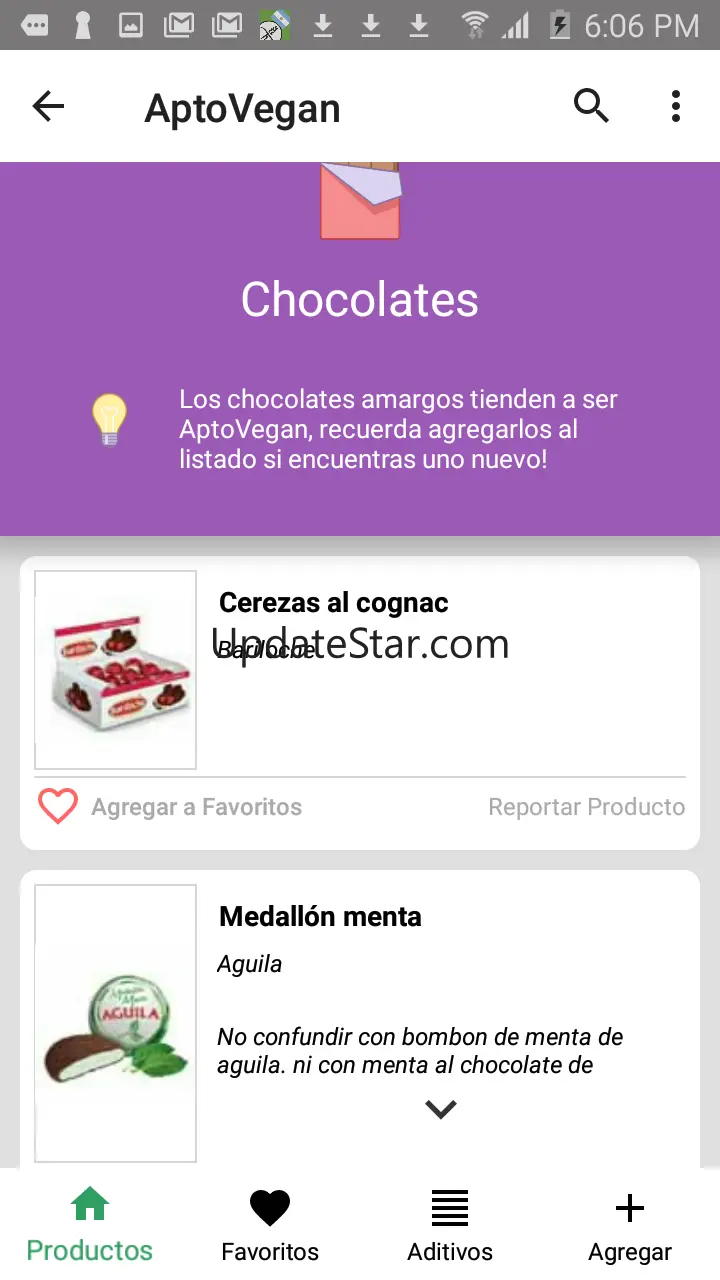Switch to the Favoritos tab
The width and height of the screenshot is (720, 1280).
click(x=270, y=1226)
